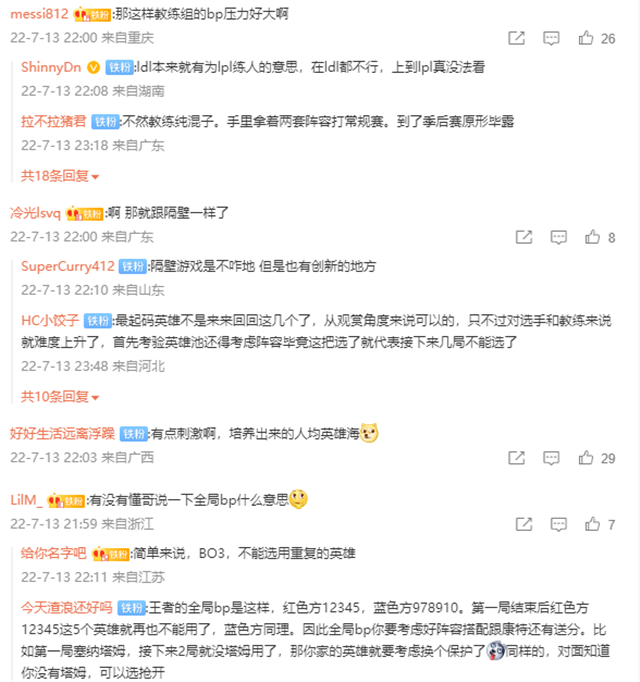Share messi812's comment
Viewport: 640px width, 682px height.
point(516,38)
